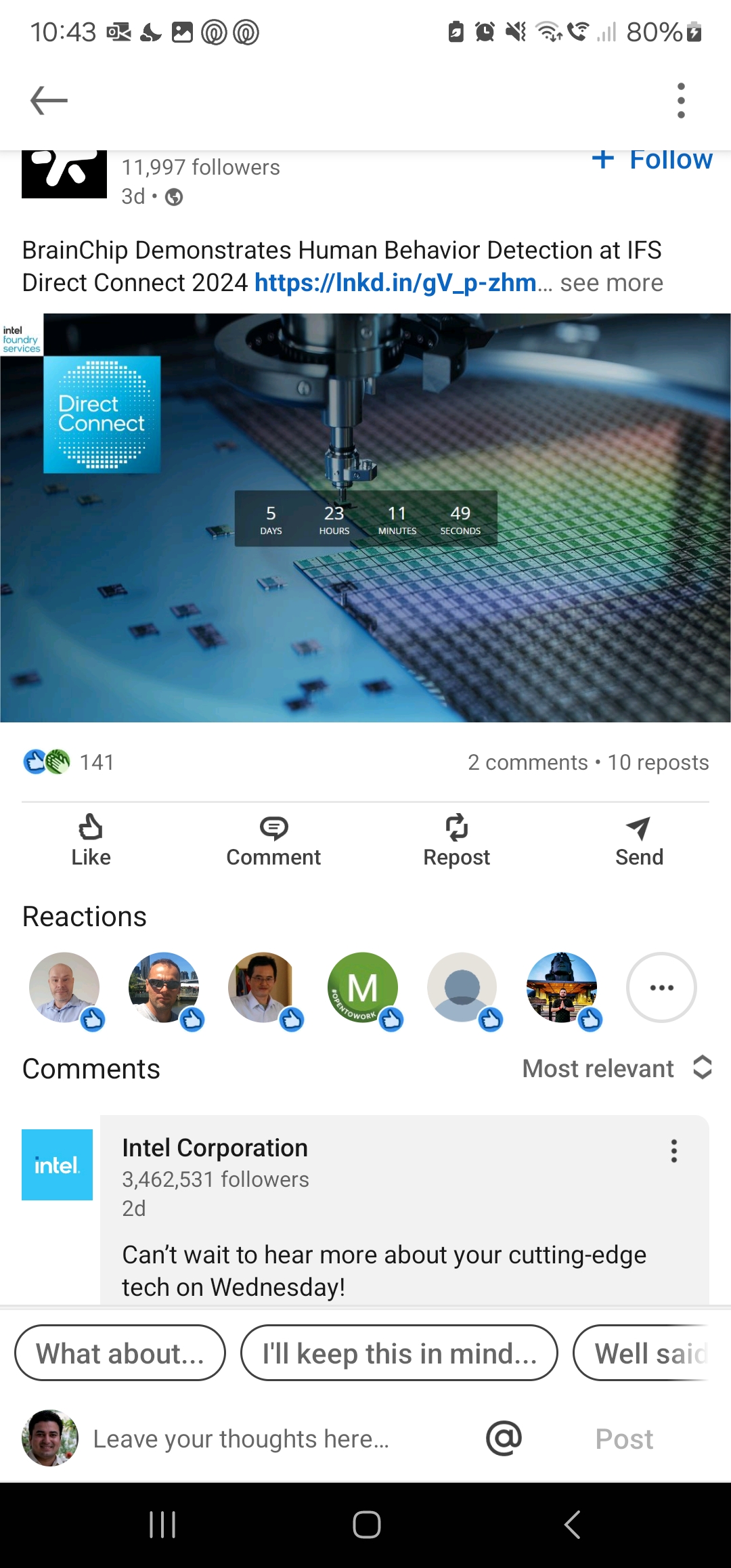Select the "What about..." quick reply chip
This screenshot has width=731, height=1568.
[x=120, y=1353]
